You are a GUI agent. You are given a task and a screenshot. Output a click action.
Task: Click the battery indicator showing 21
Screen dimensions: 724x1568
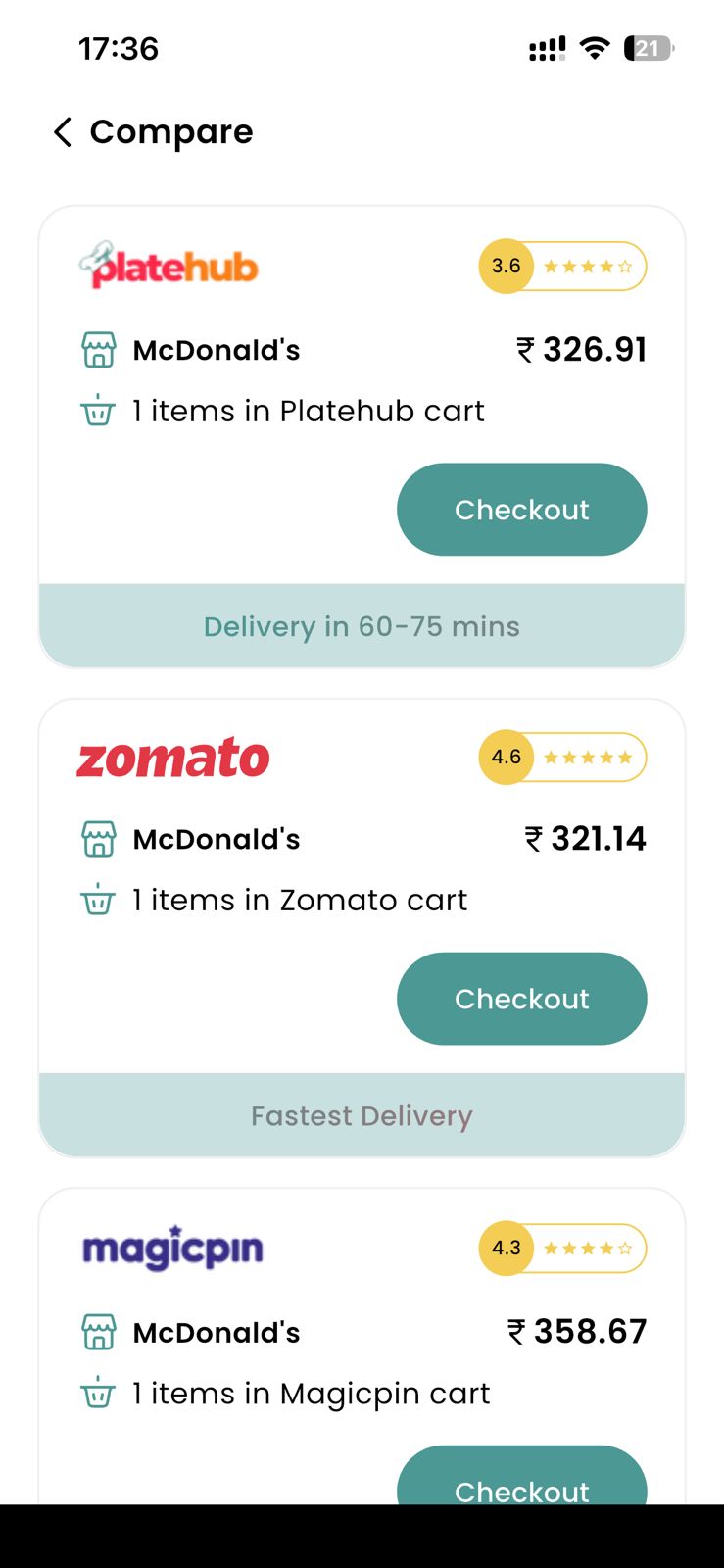click(647, 48)
